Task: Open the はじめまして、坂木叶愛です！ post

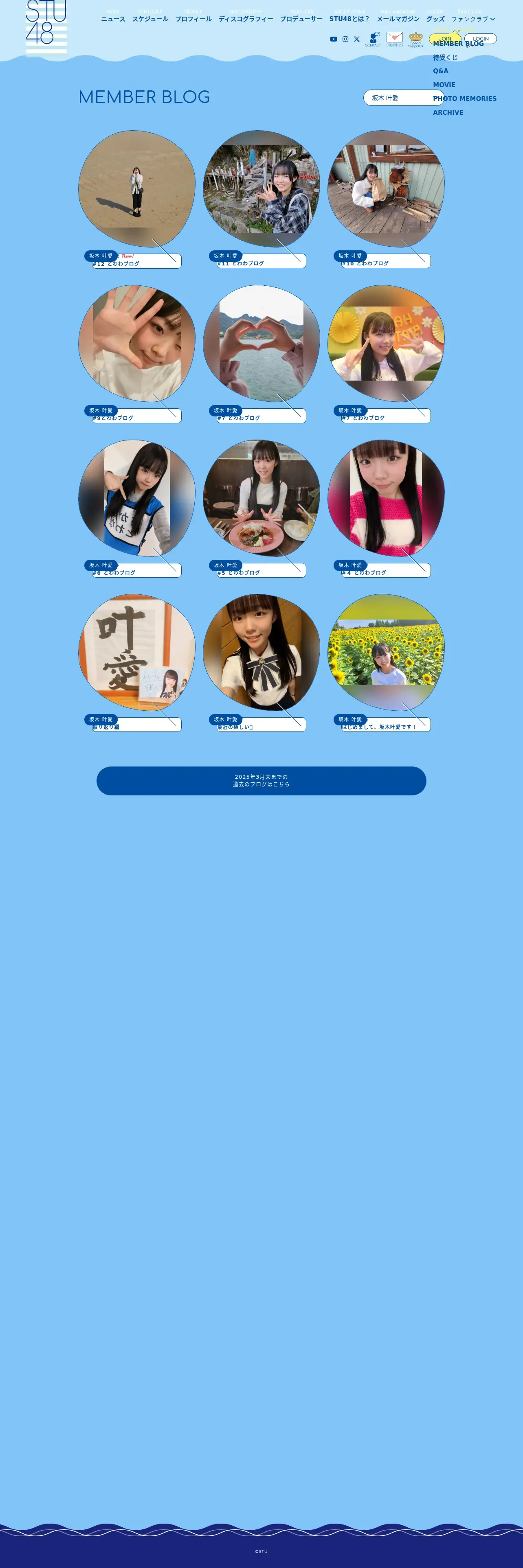Action: tap(386, 663)
